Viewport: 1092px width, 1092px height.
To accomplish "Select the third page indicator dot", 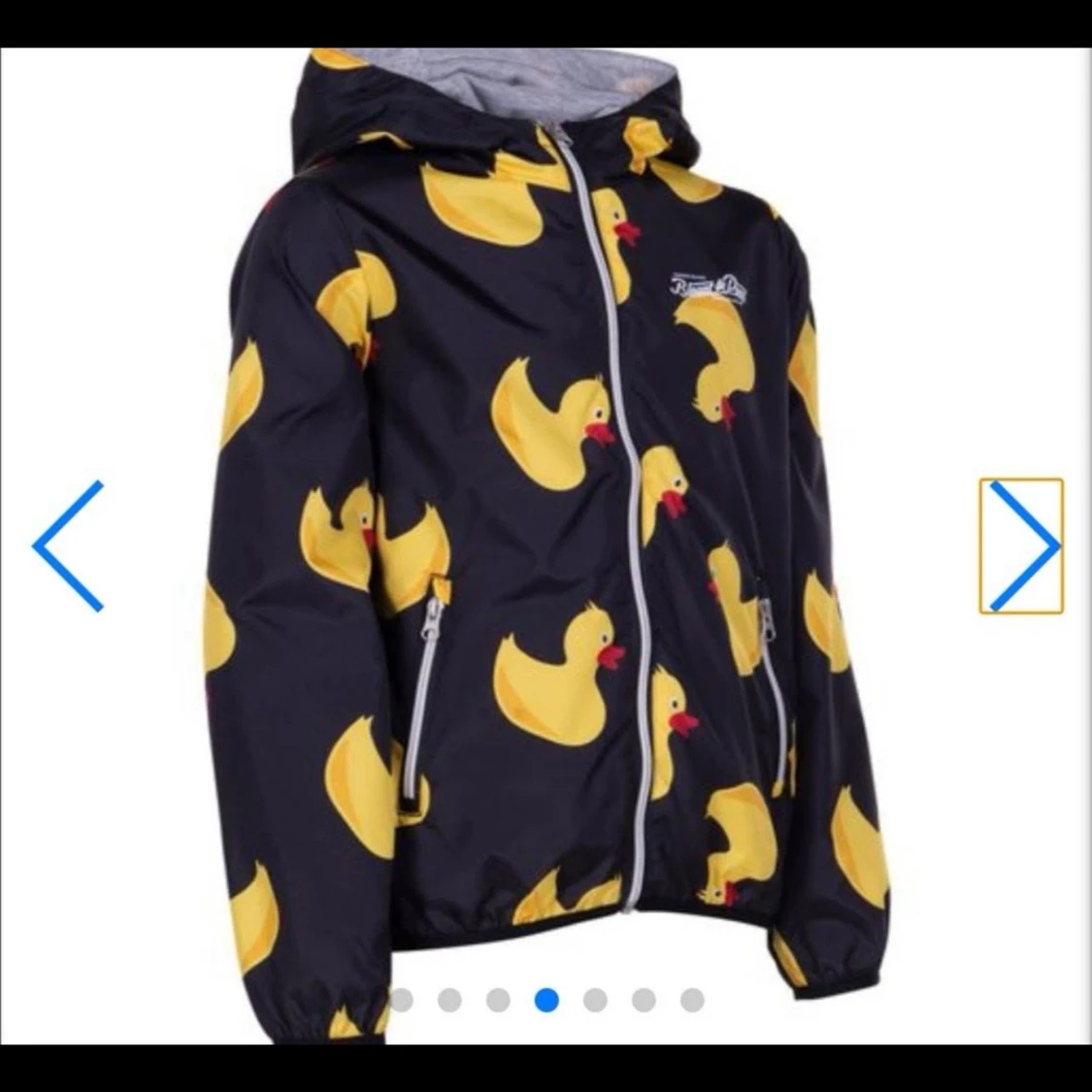I will (x=498, y=1000).
